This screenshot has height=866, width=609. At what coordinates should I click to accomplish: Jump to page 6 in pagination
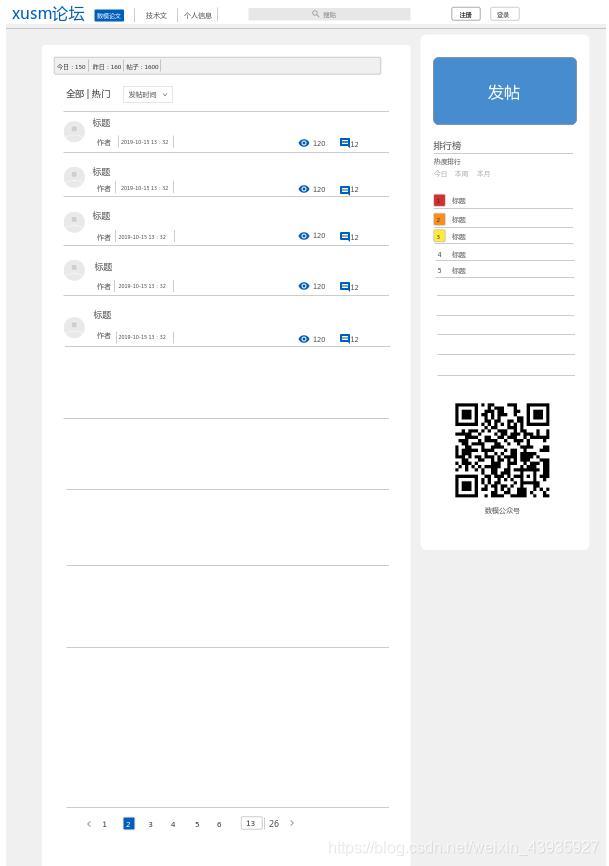point(219,824)
